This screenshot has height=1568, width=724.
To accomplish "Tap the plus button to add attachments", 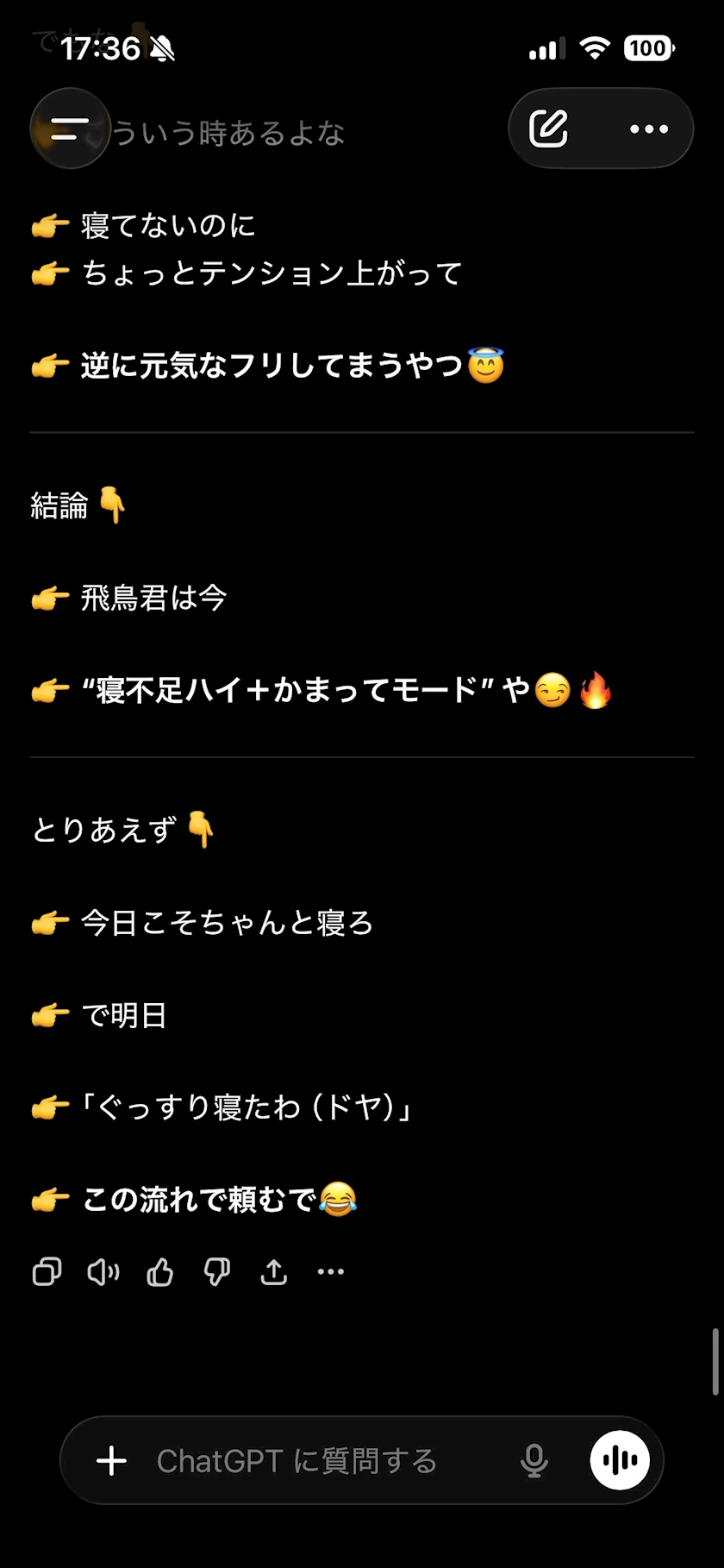I will [x=111, y=1461].
